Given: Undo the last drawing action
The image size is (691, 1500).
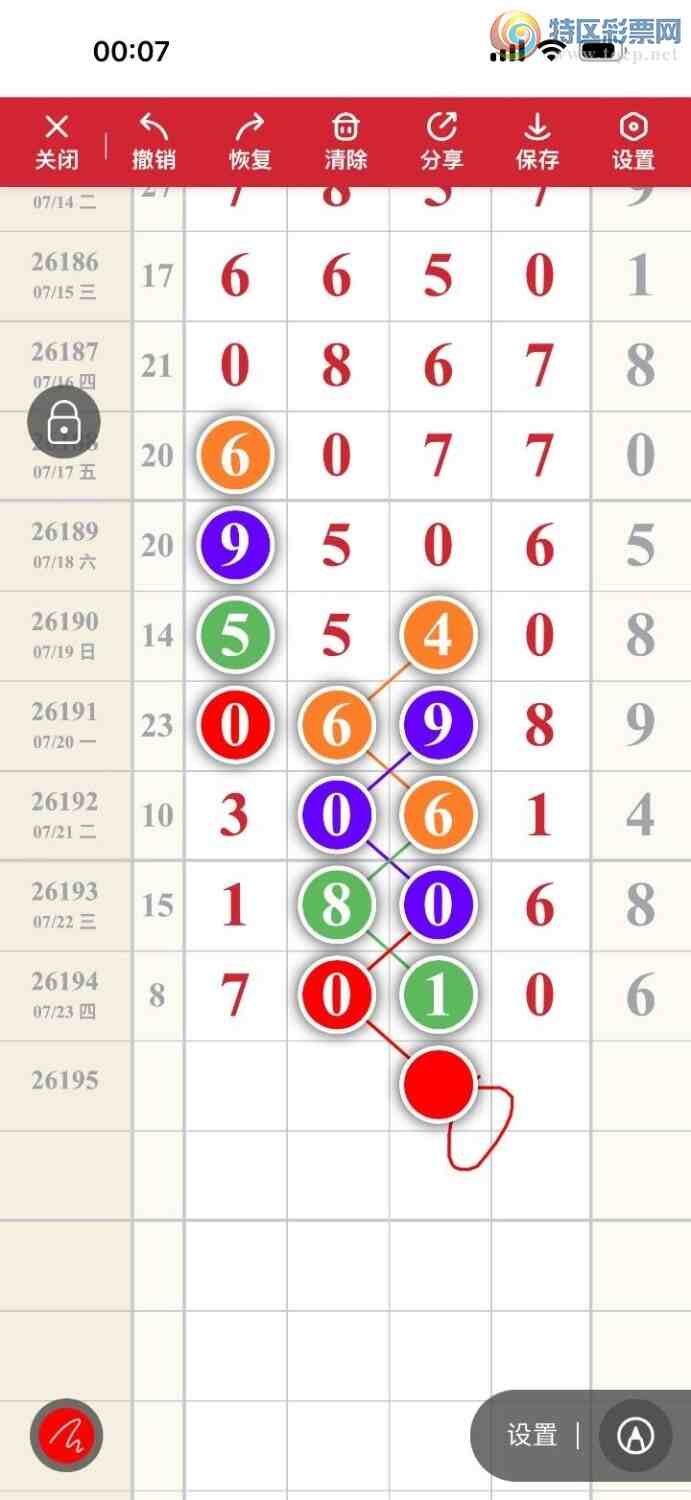Looking at the screenshot, I should click(x=154, y=141).
